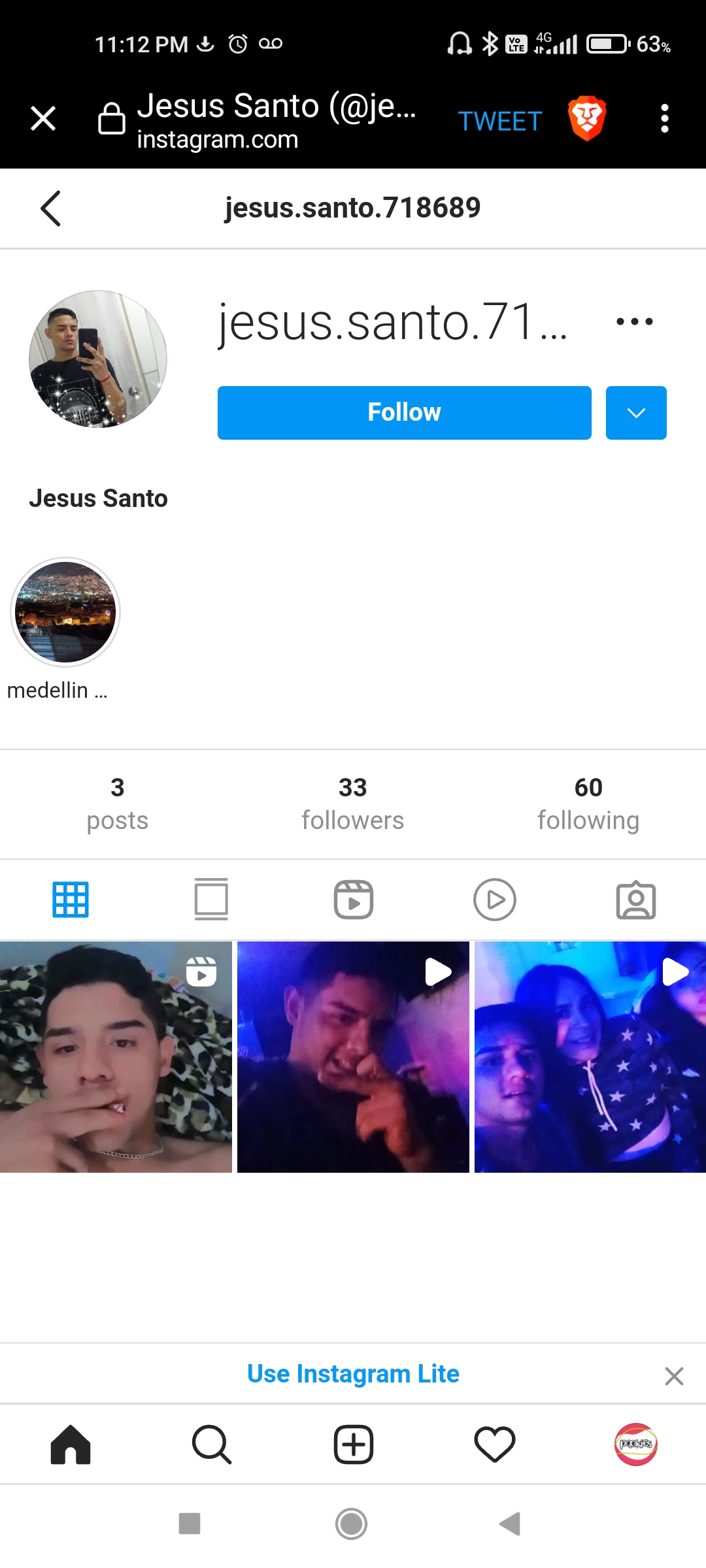Open the Instagram search tab
This screenshot has width=706, height=1568.
click(x=212, y=1445)
